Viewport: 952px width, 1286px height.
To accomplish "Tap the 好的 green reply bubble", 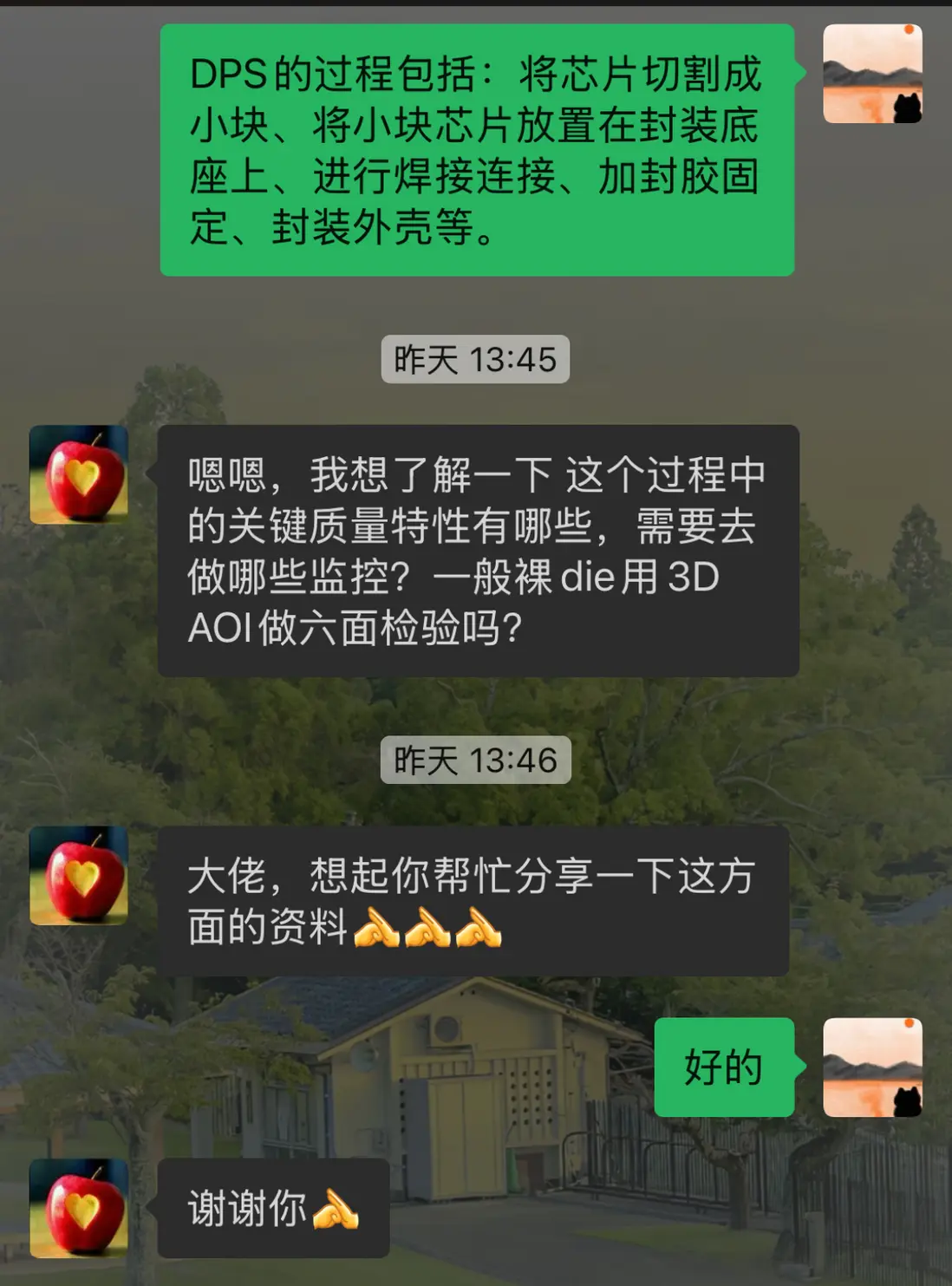I will [724, 1070].
